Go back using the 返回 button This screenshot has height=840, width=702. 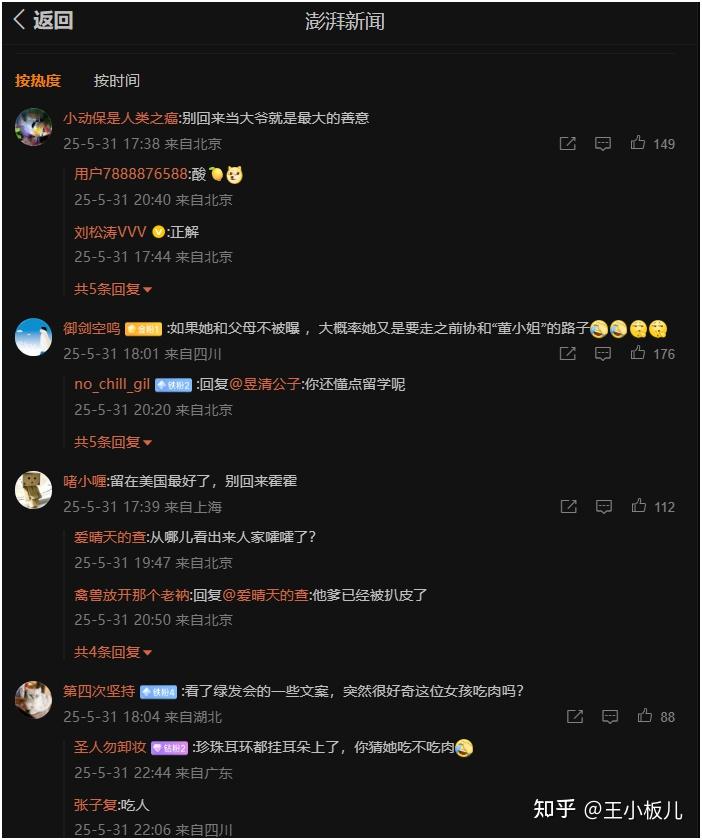[x=43, y=21]
